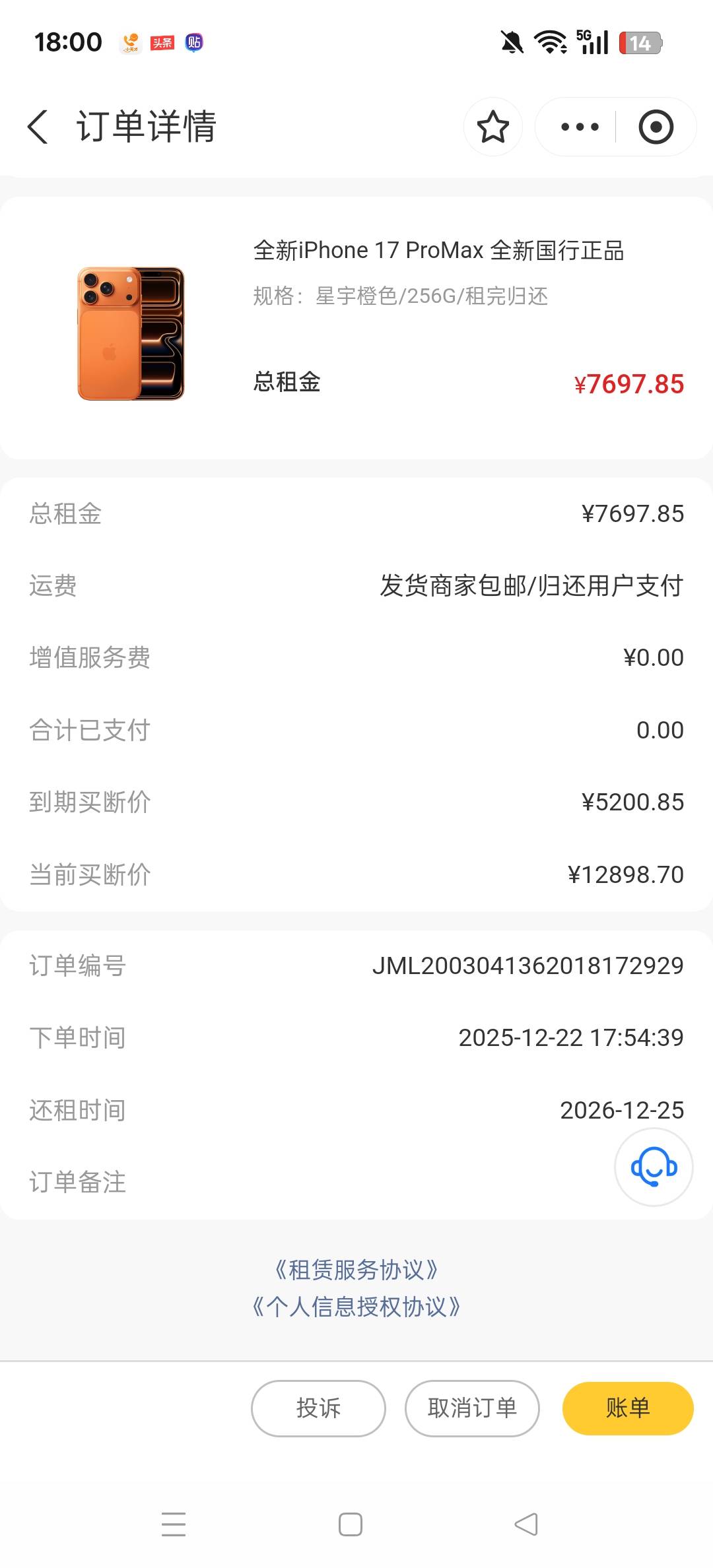Tap the system home button

(x=351, y=1524)
